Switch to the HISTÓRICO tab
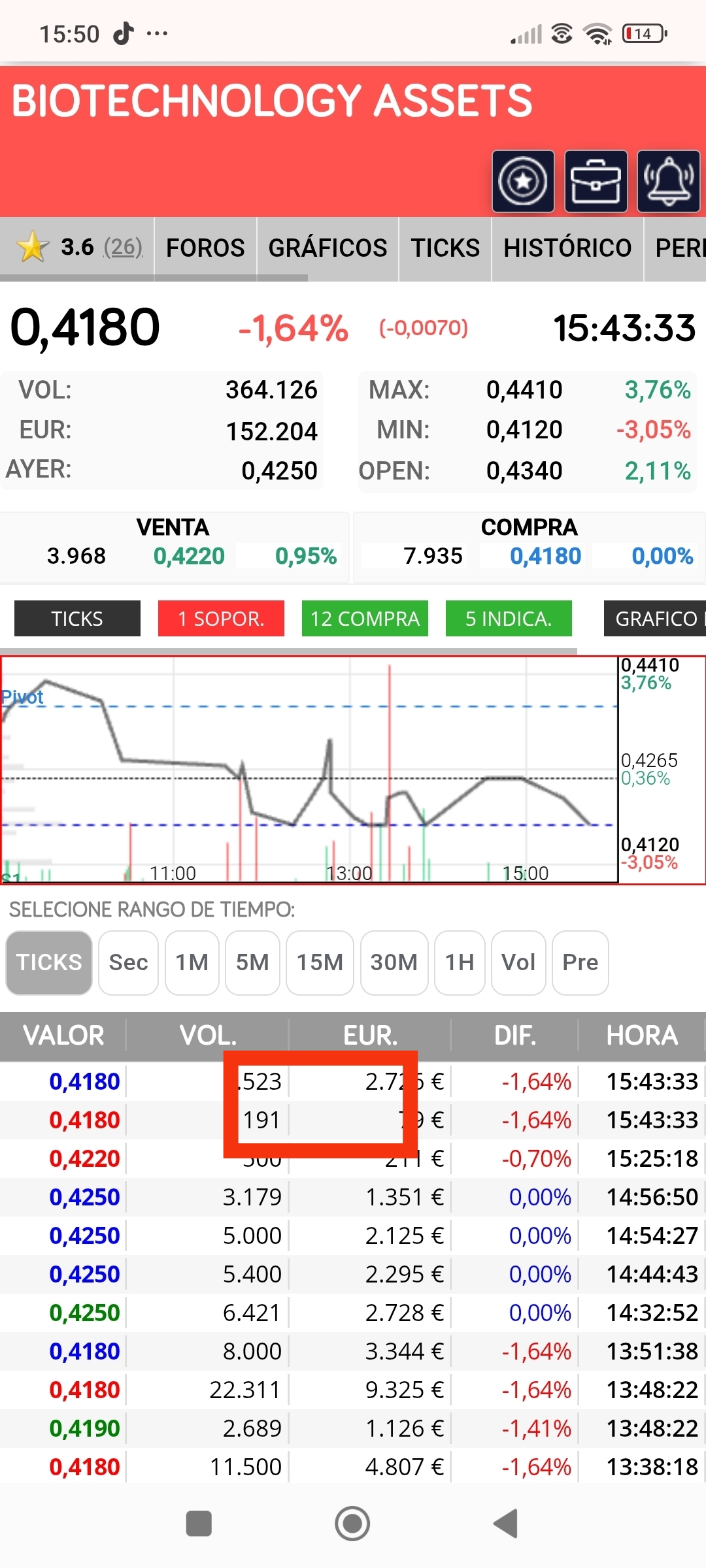Screen dimensions: 706x1568 [567, 248]
